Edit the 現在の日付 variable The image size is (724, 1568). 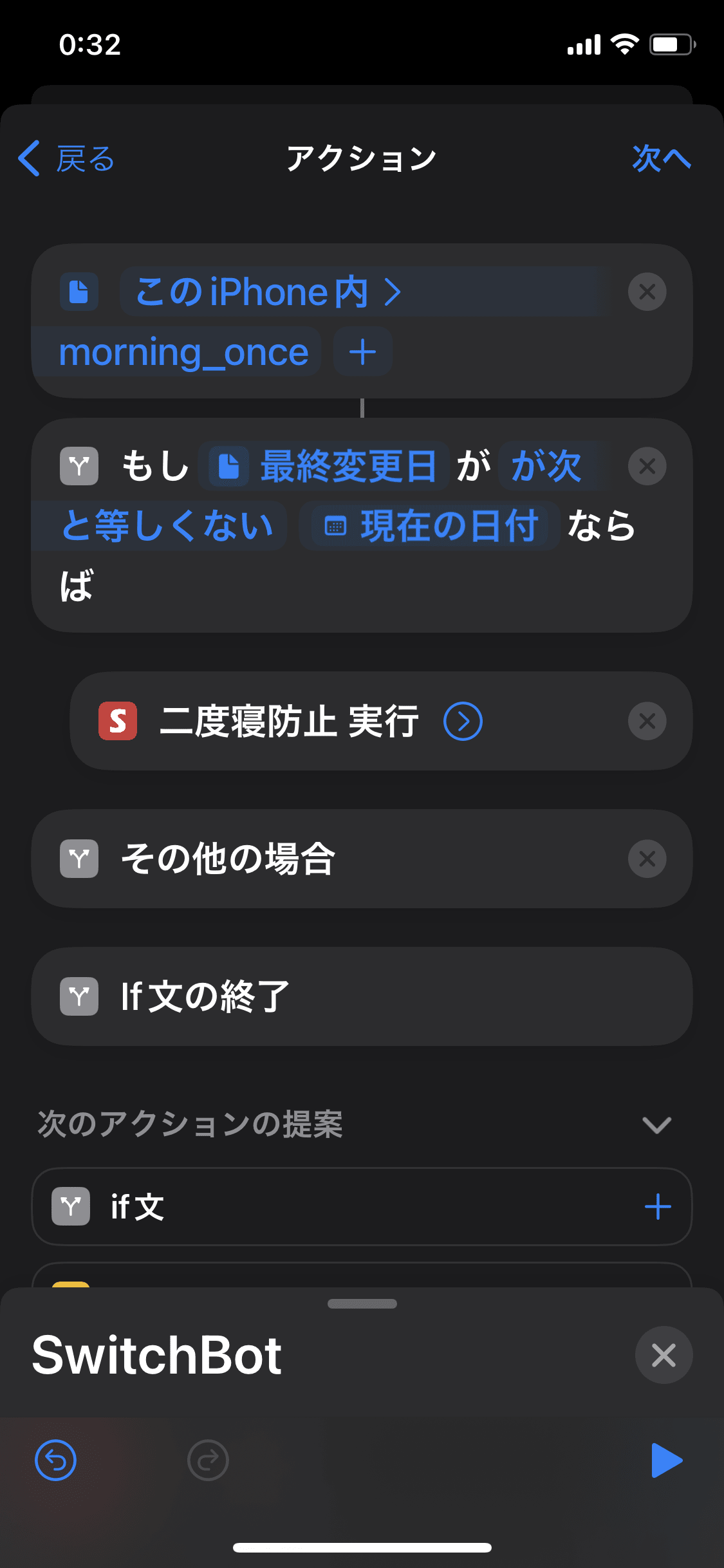click(430, 526)
